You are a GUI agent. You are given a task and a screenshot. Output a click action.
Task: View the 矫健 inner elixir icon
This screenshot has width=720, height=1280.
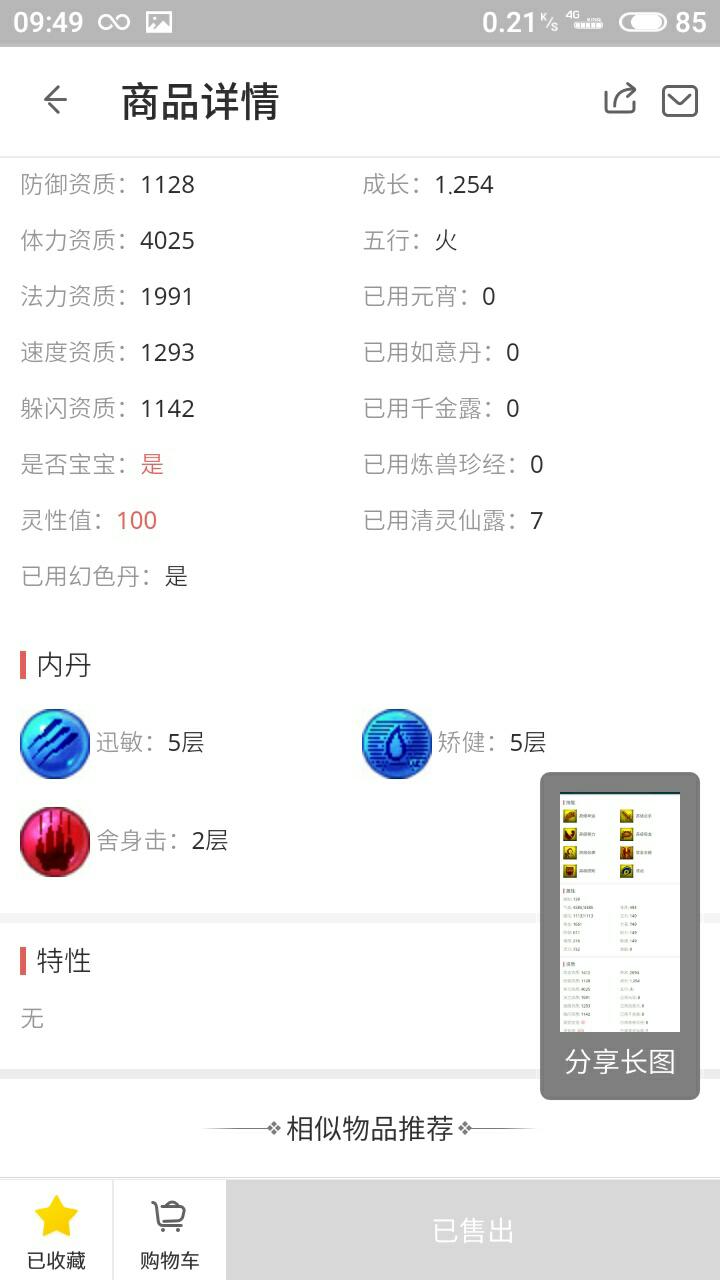397,743
